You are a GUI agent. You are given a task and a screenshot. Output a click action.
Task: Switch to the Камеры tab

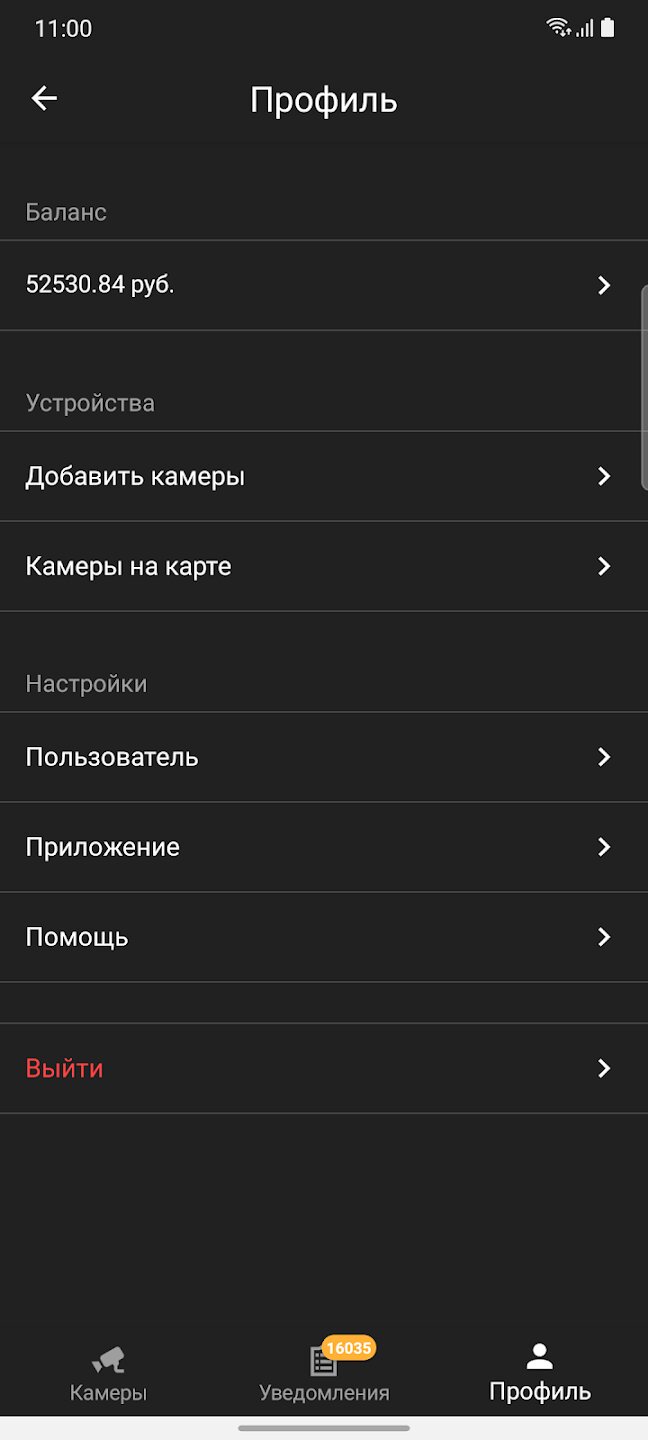coord(108,1375)
